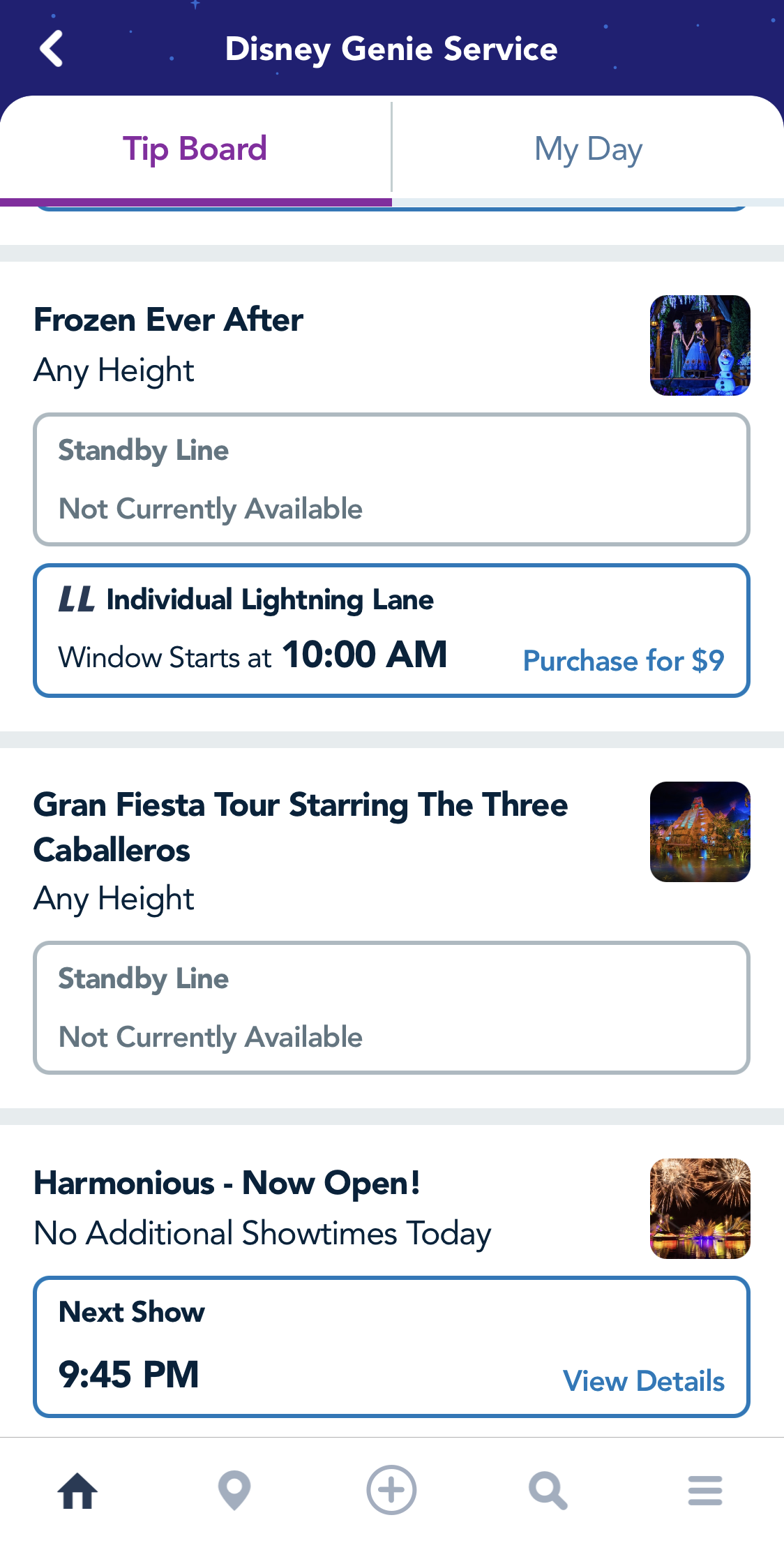The image size is (784, 1543).
Task: Open the hamburger menu
Action: (x=705, y=1491)
